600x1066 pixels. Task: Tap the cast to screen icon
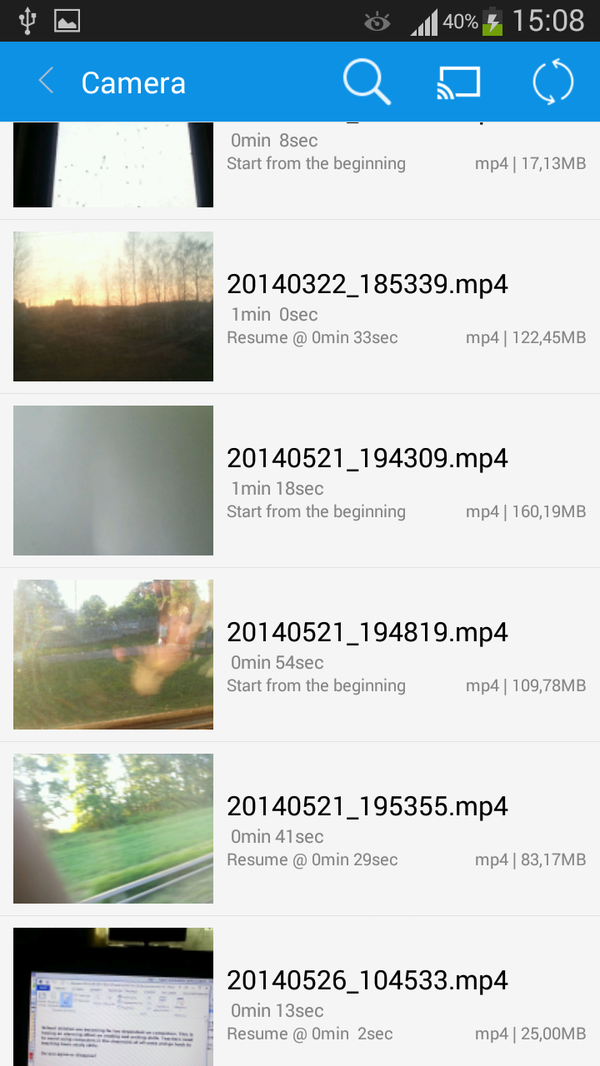coord(459,82)
